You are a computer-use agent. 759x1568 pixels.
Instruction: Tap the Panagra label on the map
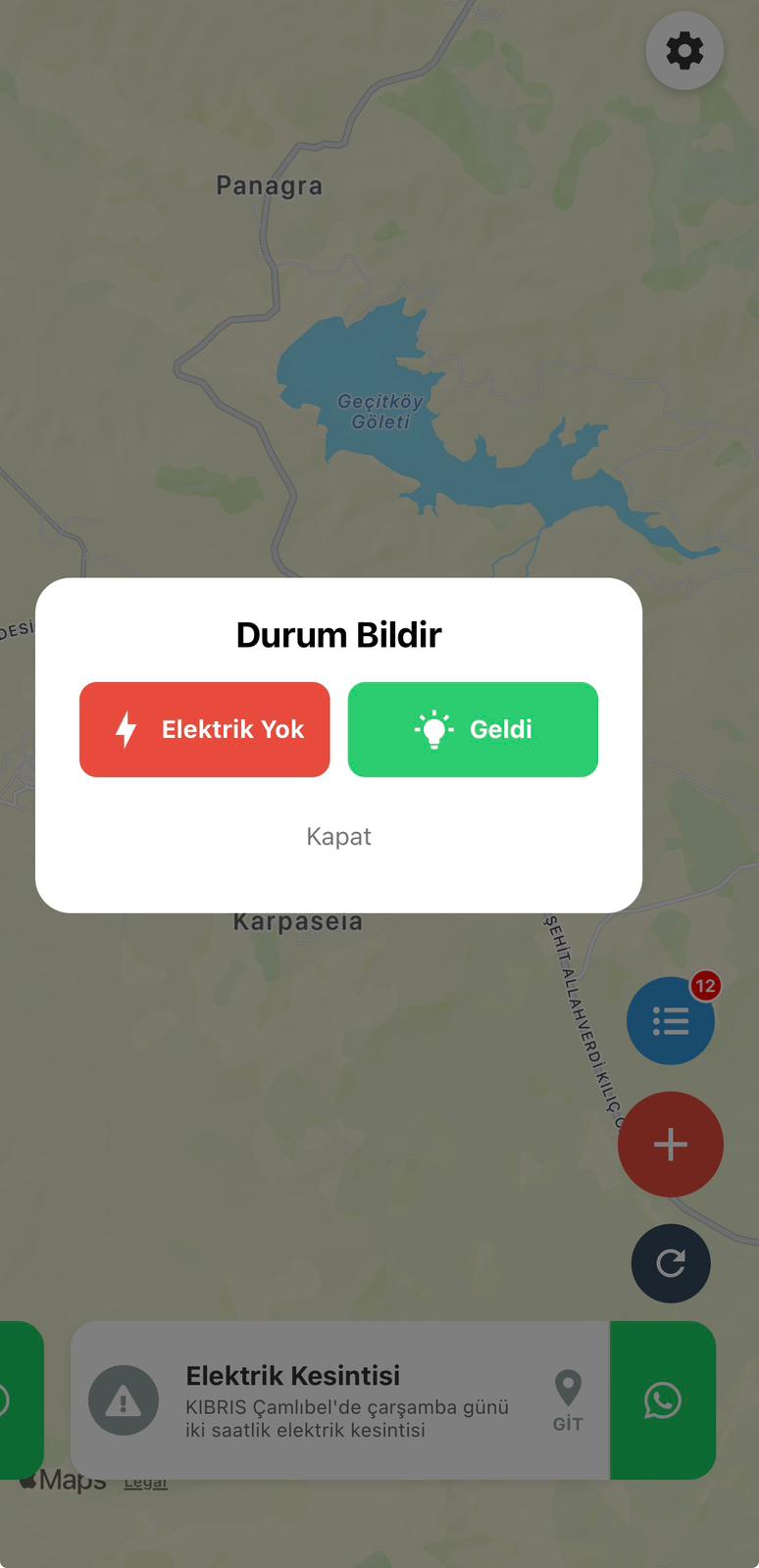point(269,185)
